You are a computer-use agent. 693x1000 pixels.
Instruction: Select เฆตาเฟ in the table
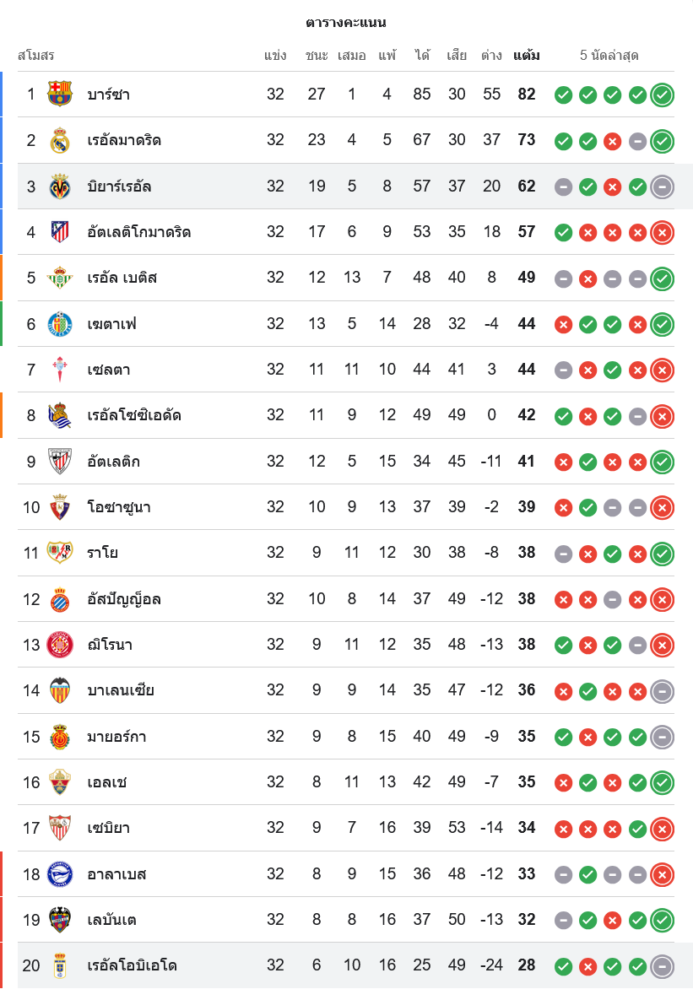pyautogui.click(x=111, y=324)
